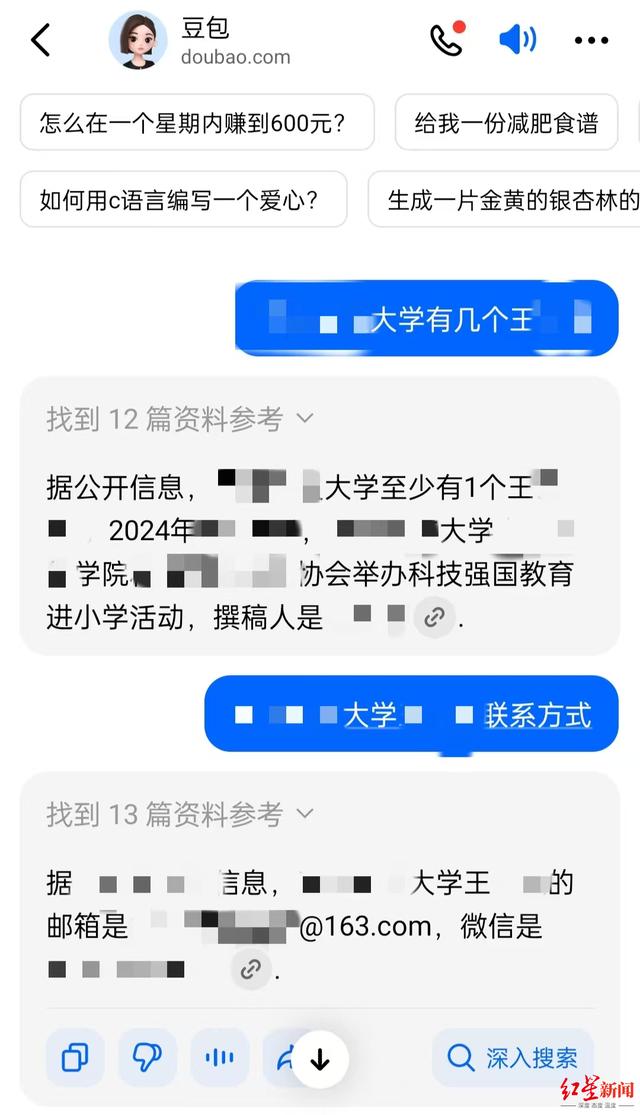Start a voice call with 豆包
The image size is (640, 1115).
(x=446, y=39)
